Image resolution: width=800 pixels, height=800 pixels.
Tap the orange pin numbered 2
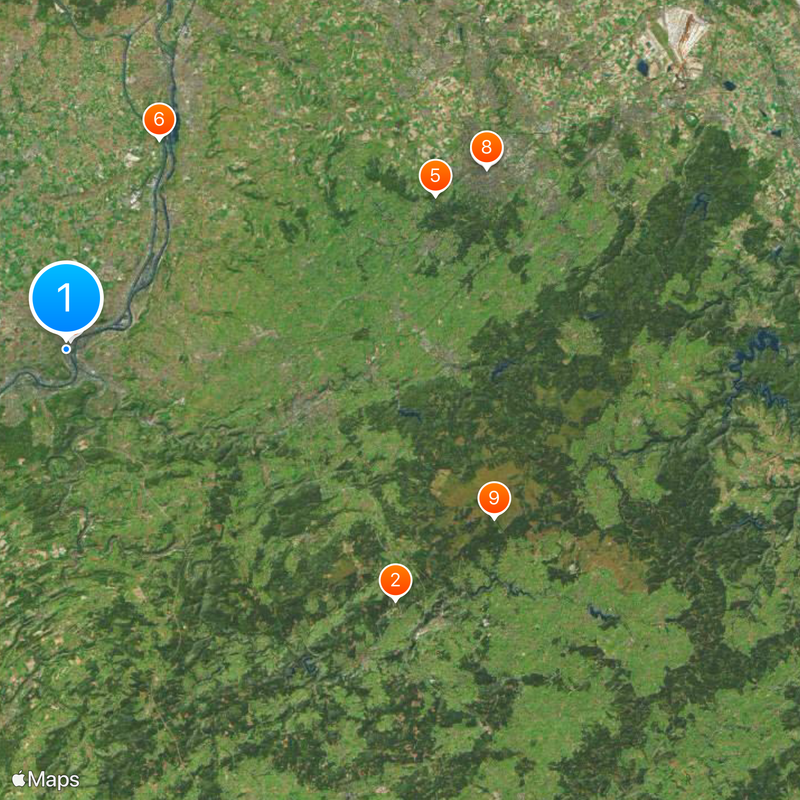[x=395, y=580]
